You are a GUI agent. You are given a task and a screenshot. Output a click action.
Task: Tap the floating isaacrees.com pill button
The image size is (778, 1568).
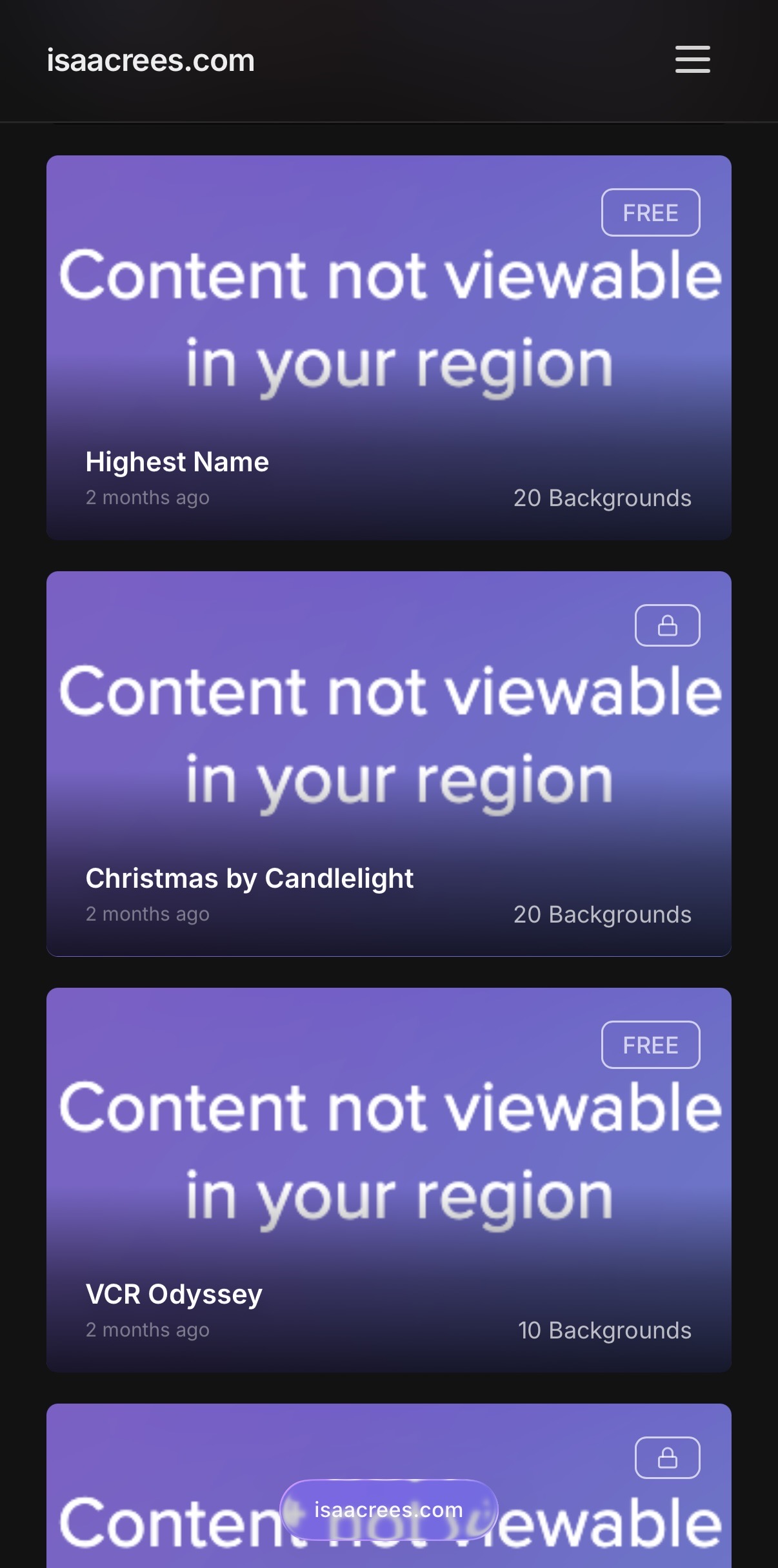[388, 1509]
